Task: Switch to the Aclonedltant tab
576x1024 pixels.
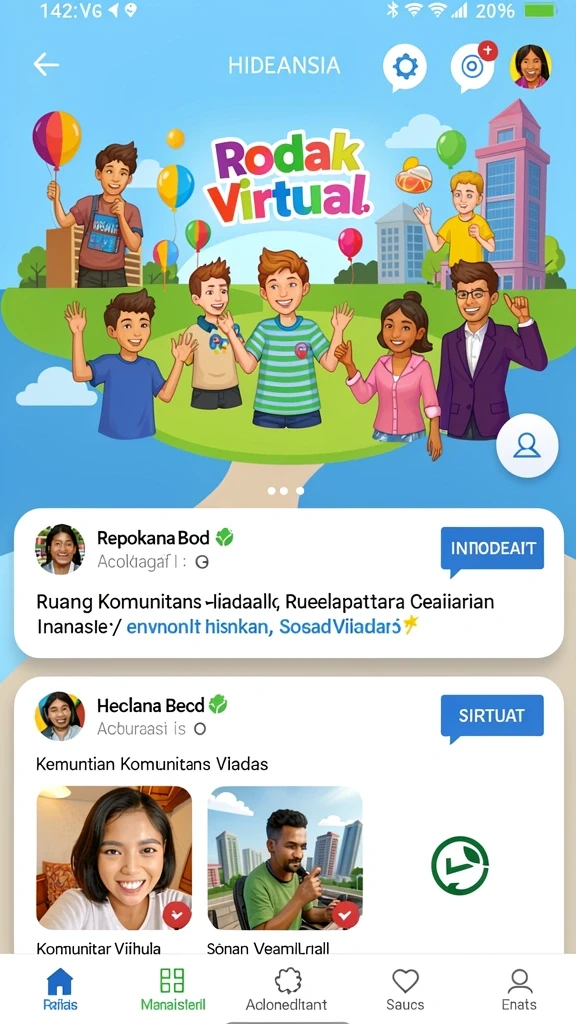Action: point(287,989)
